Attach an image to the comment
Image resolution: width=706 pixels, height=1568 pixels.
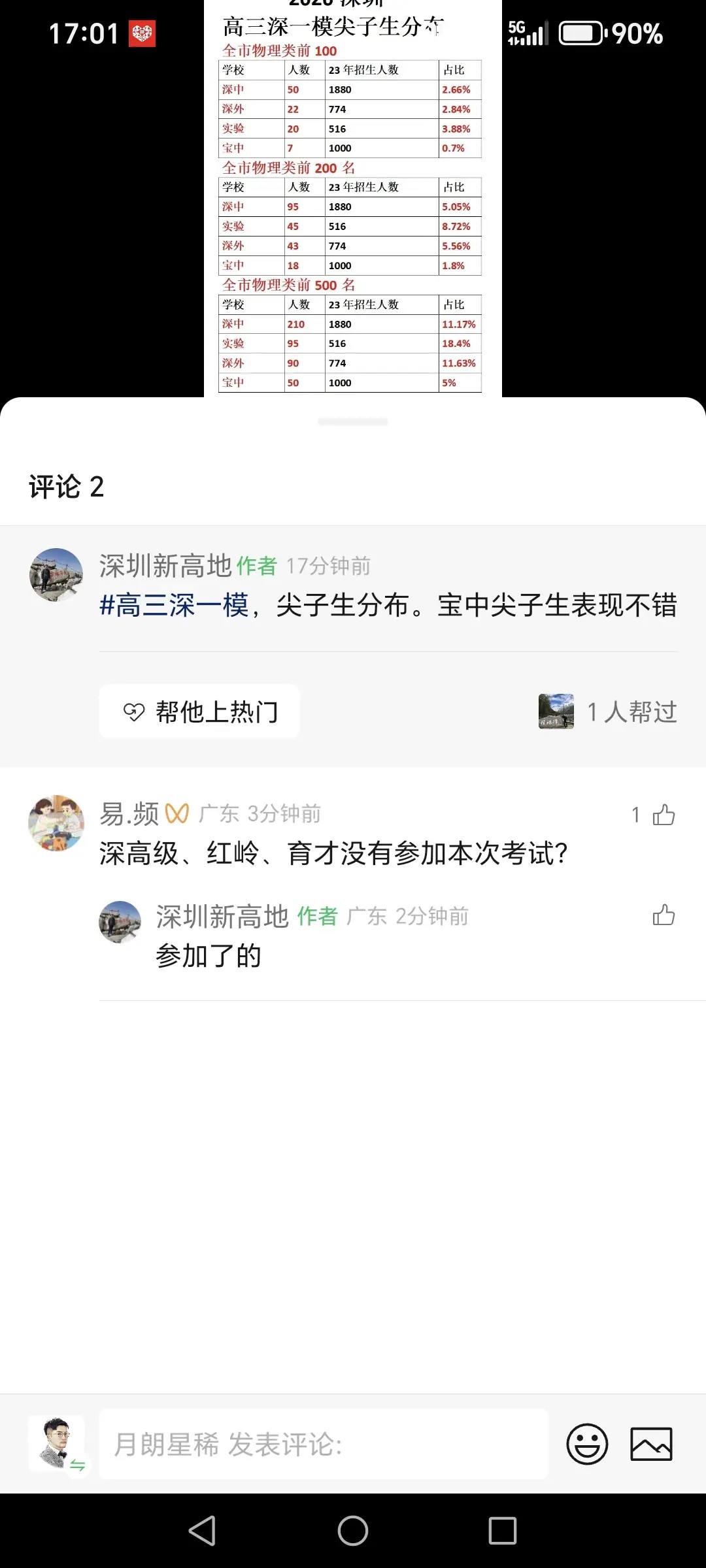click(651, 1445)
